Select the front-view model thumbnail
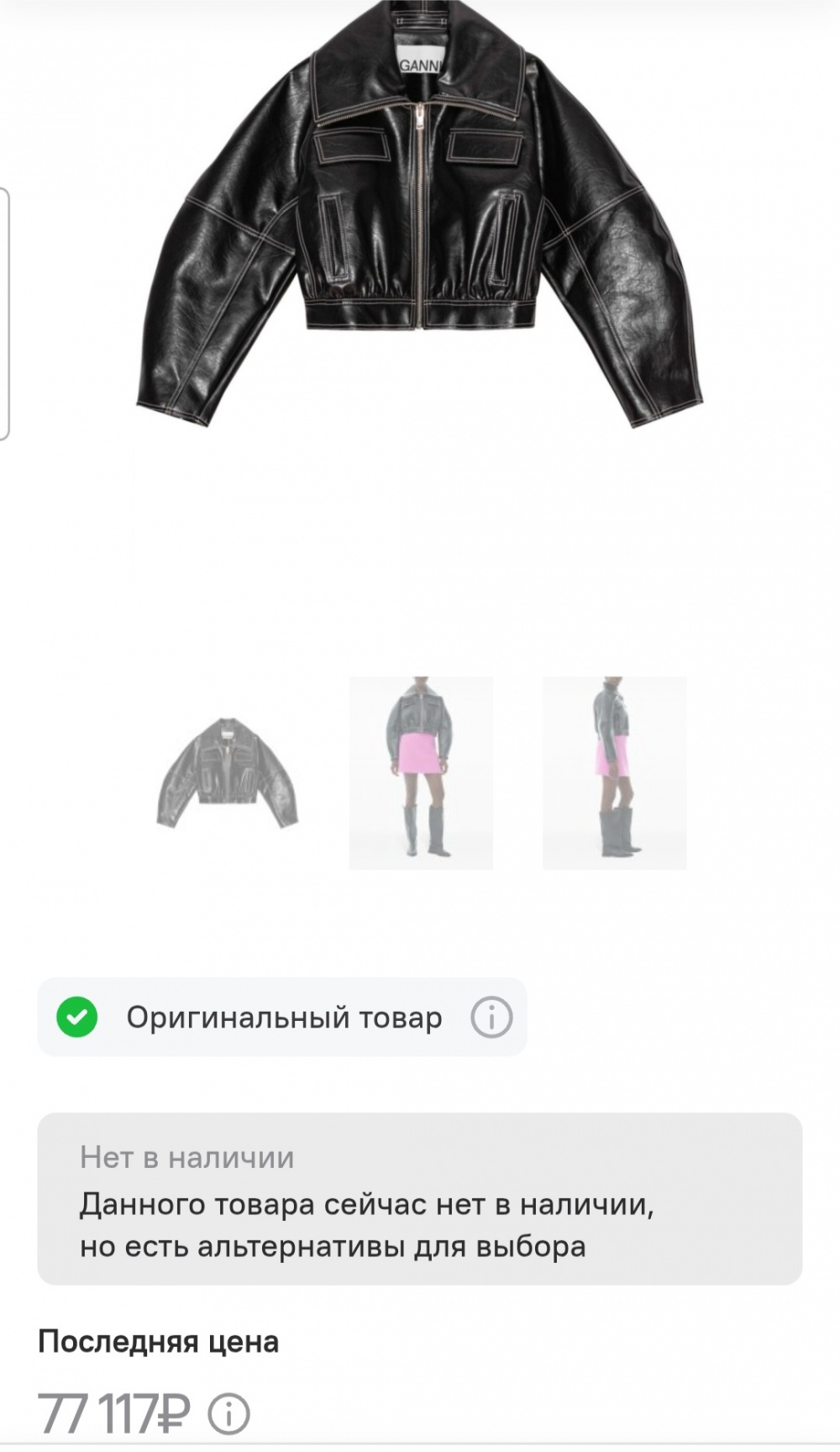 click(421, 773)
